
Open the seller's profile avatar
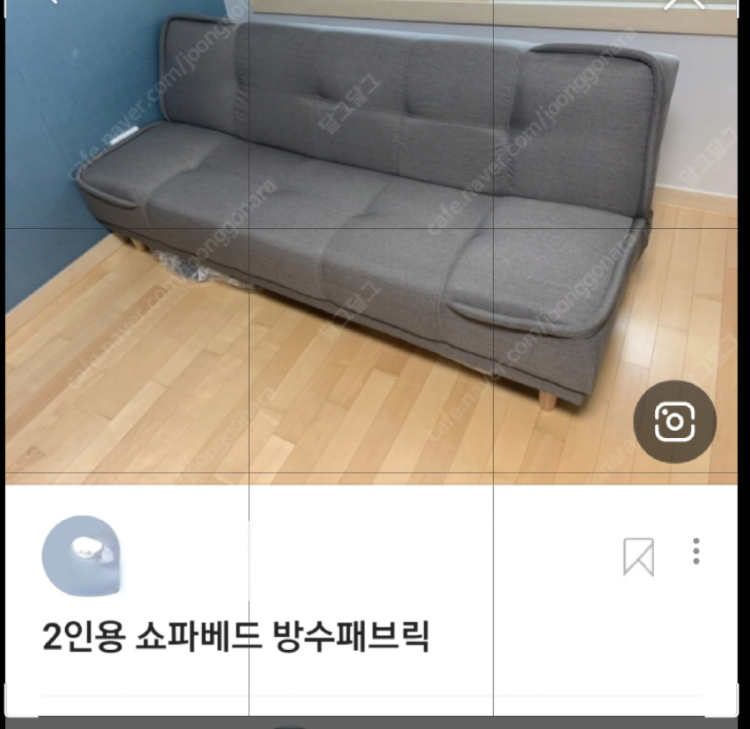click(x=81, y=556)
